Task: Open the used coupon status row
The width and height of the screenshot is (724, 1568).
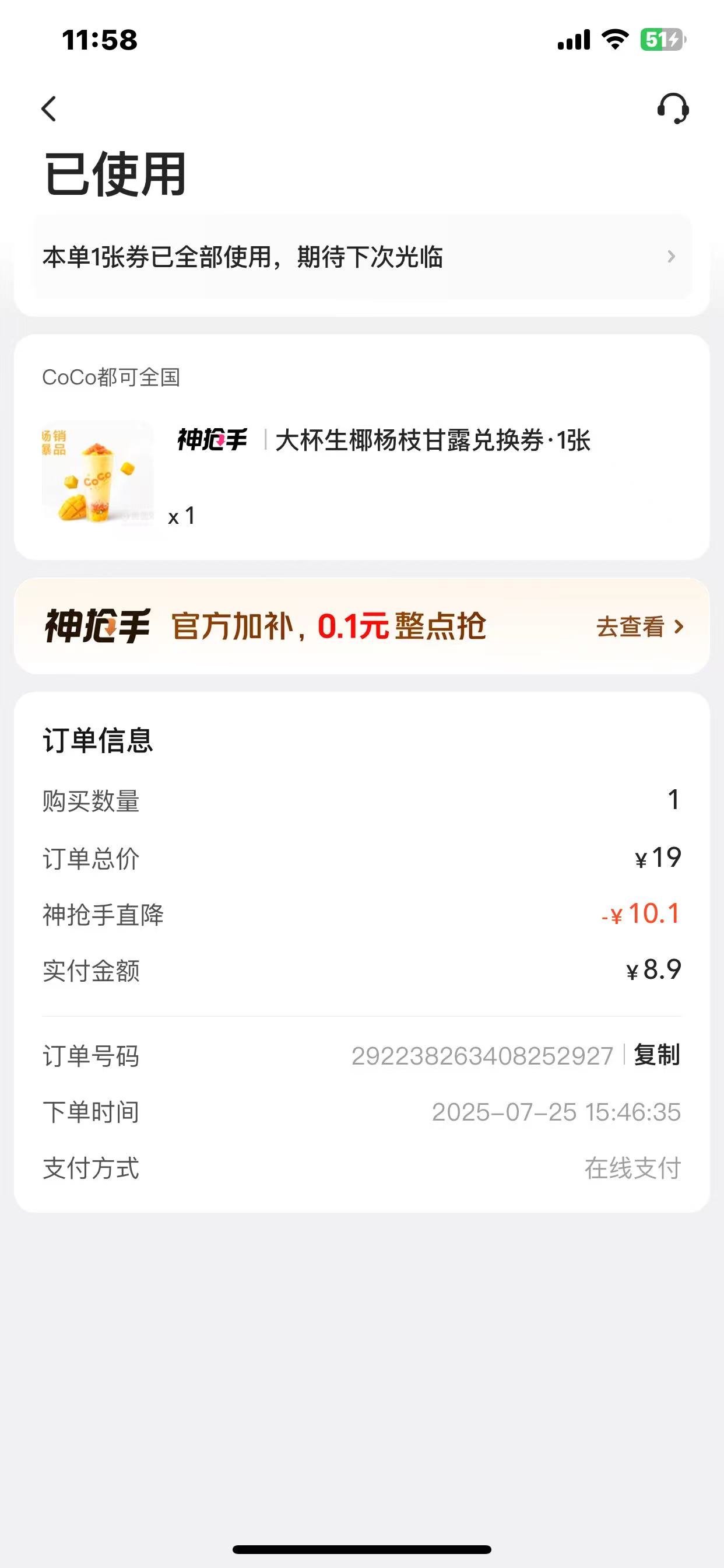Action: [362, 257]
